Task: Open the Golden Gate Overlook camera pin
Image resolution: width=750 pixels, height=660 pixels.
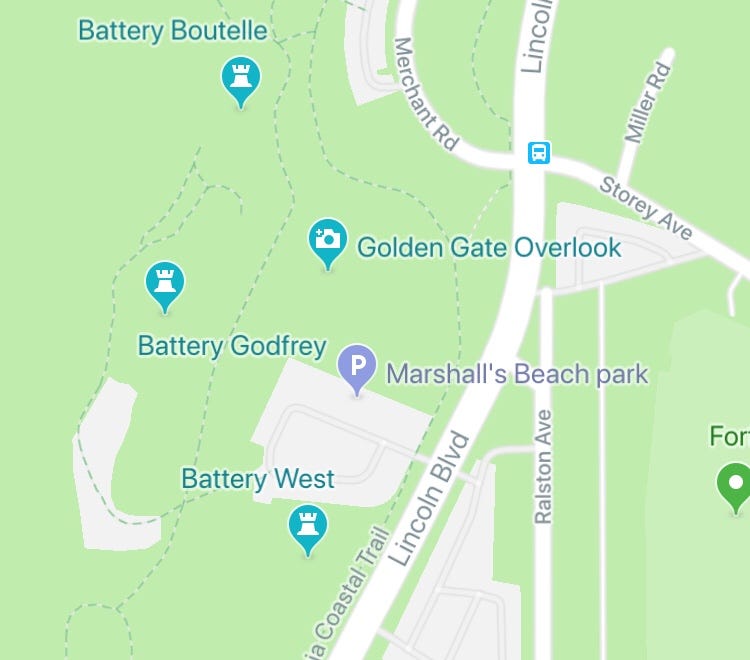Action: click(327, 241)
